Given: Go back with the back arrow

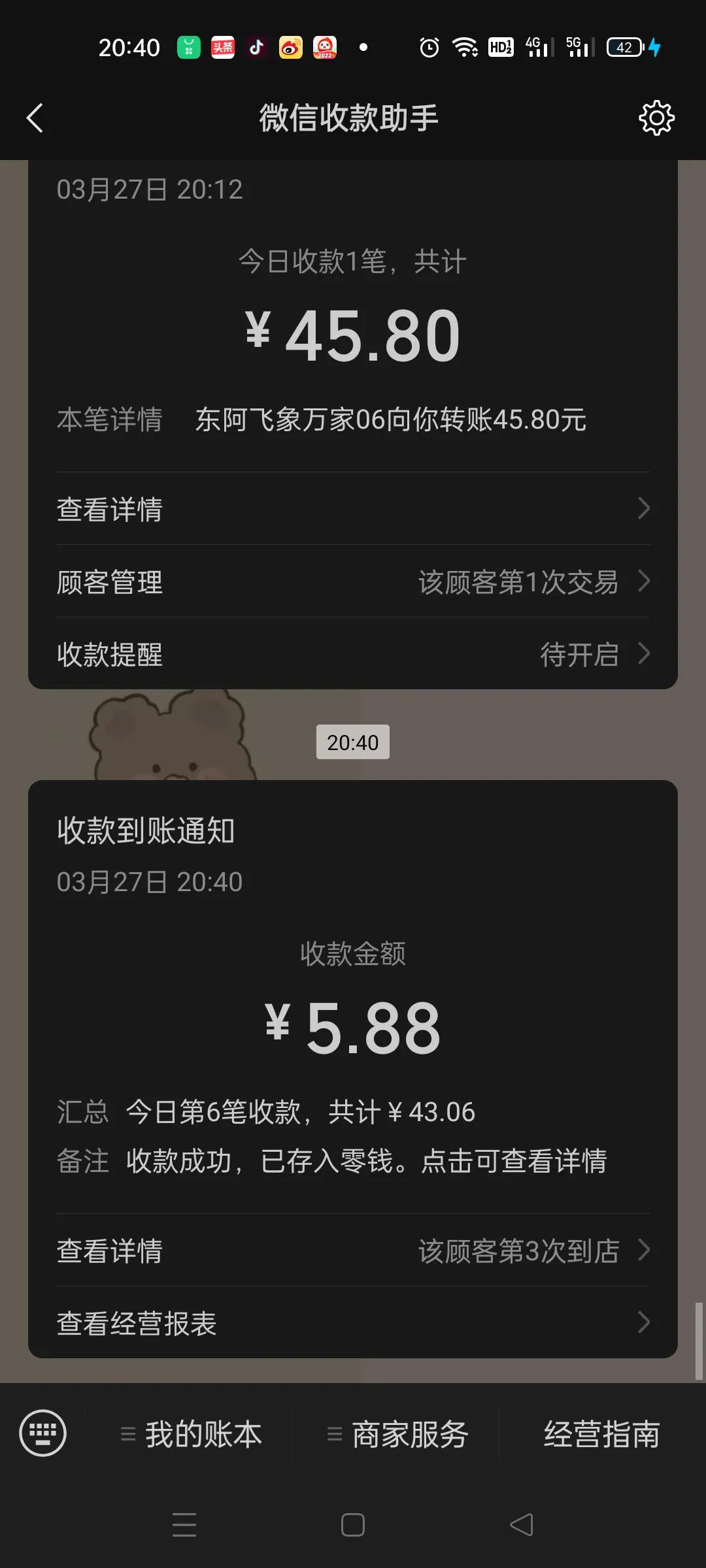Looking at the screenshot, I should (x=35, y=118).
